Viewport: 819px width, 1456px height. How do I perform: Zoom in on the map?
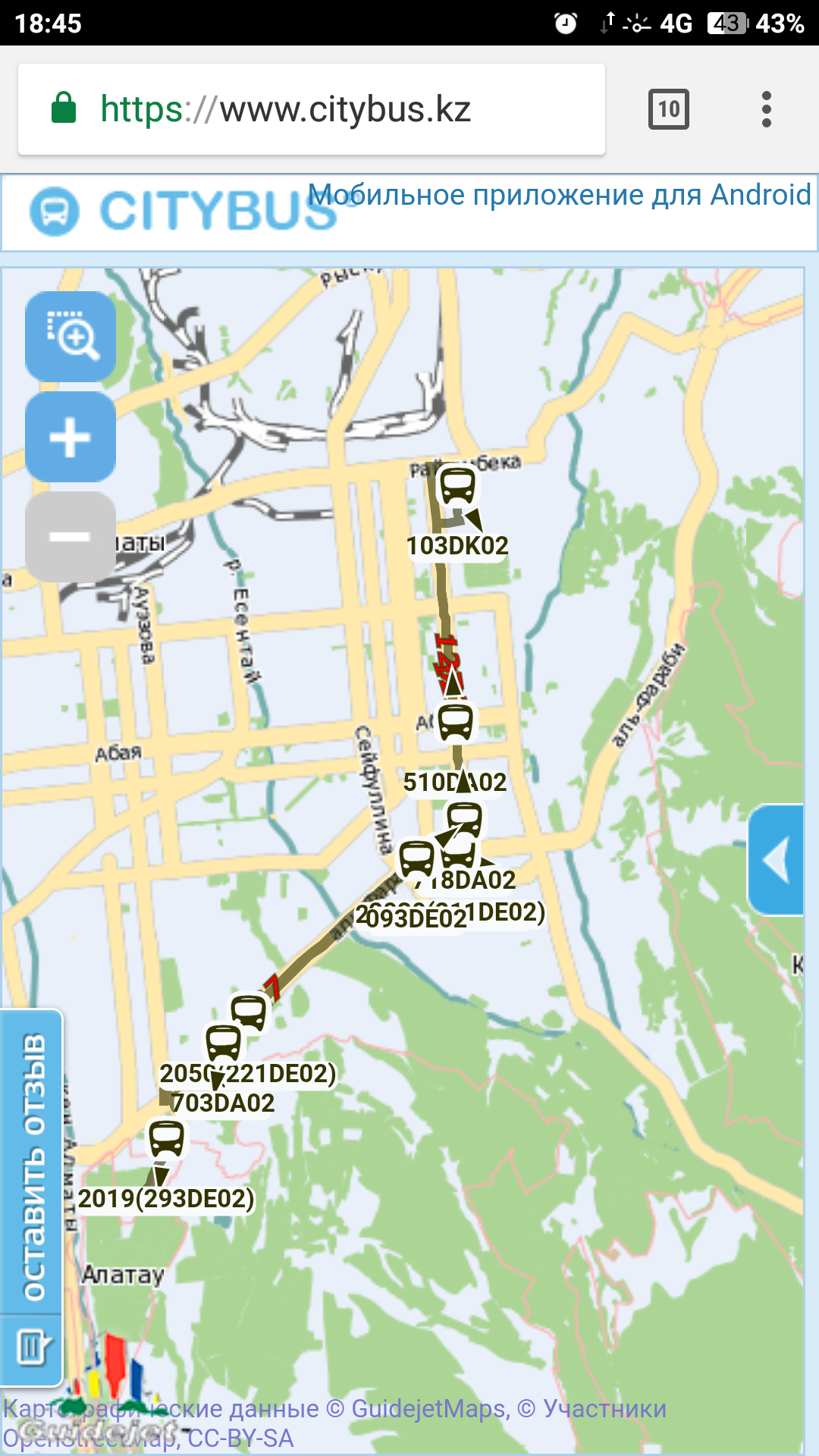pos(71,437)
